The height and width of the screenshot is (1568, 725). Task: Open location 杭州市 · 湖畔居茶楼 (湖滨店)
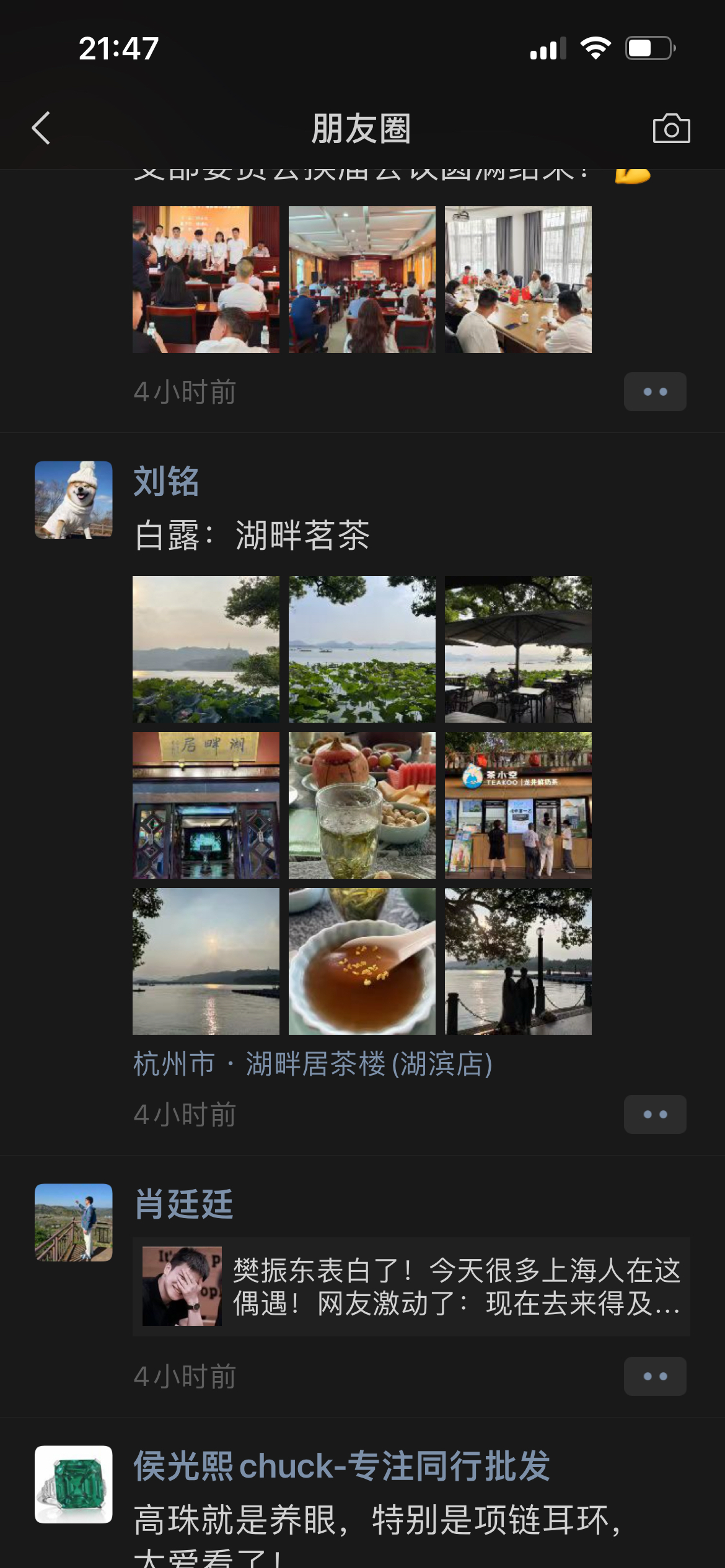pos(313,1064)
